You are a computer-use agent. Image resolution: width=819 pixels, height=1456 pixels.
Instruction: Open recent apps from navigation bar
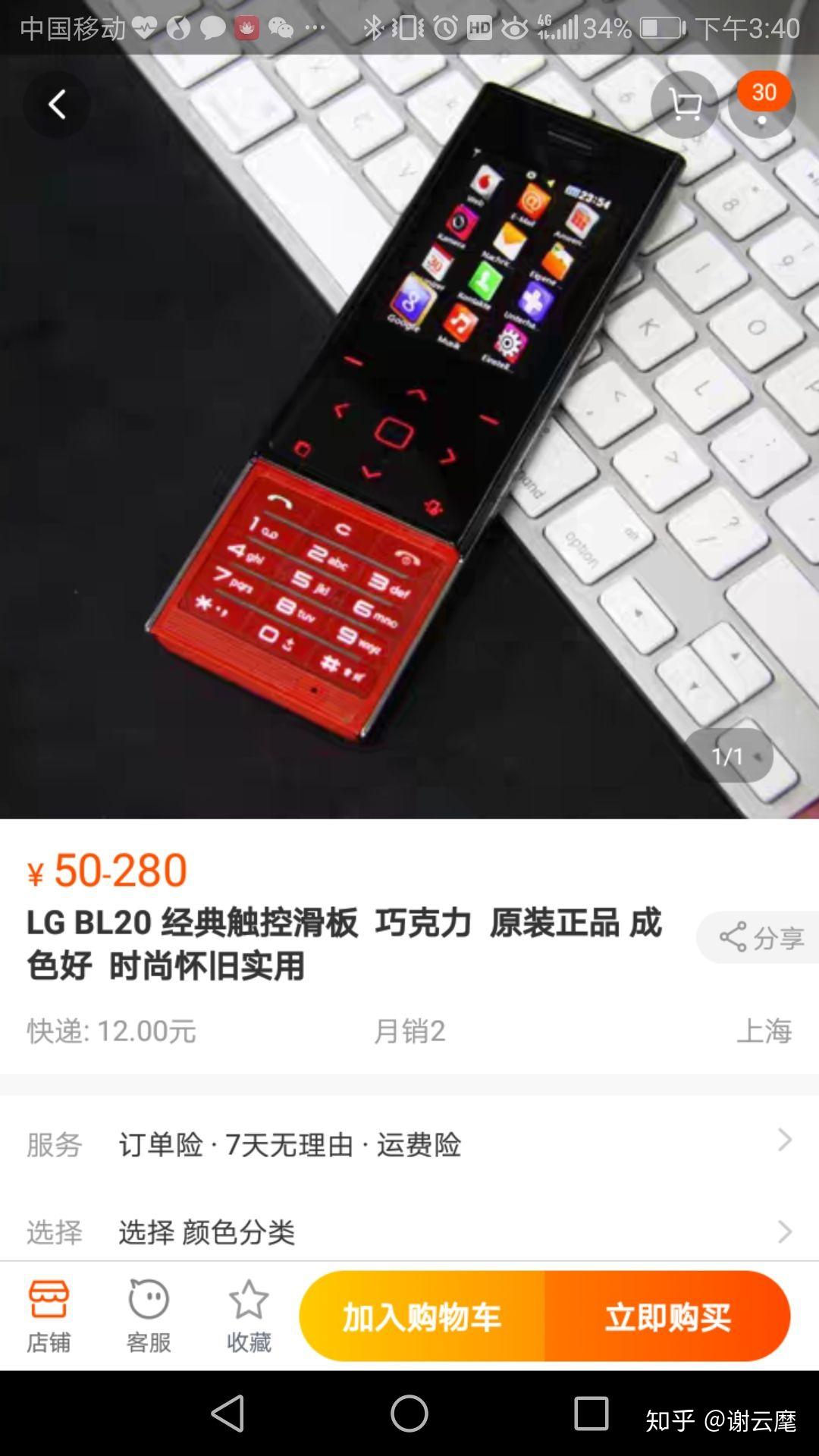pos(591,1414)
